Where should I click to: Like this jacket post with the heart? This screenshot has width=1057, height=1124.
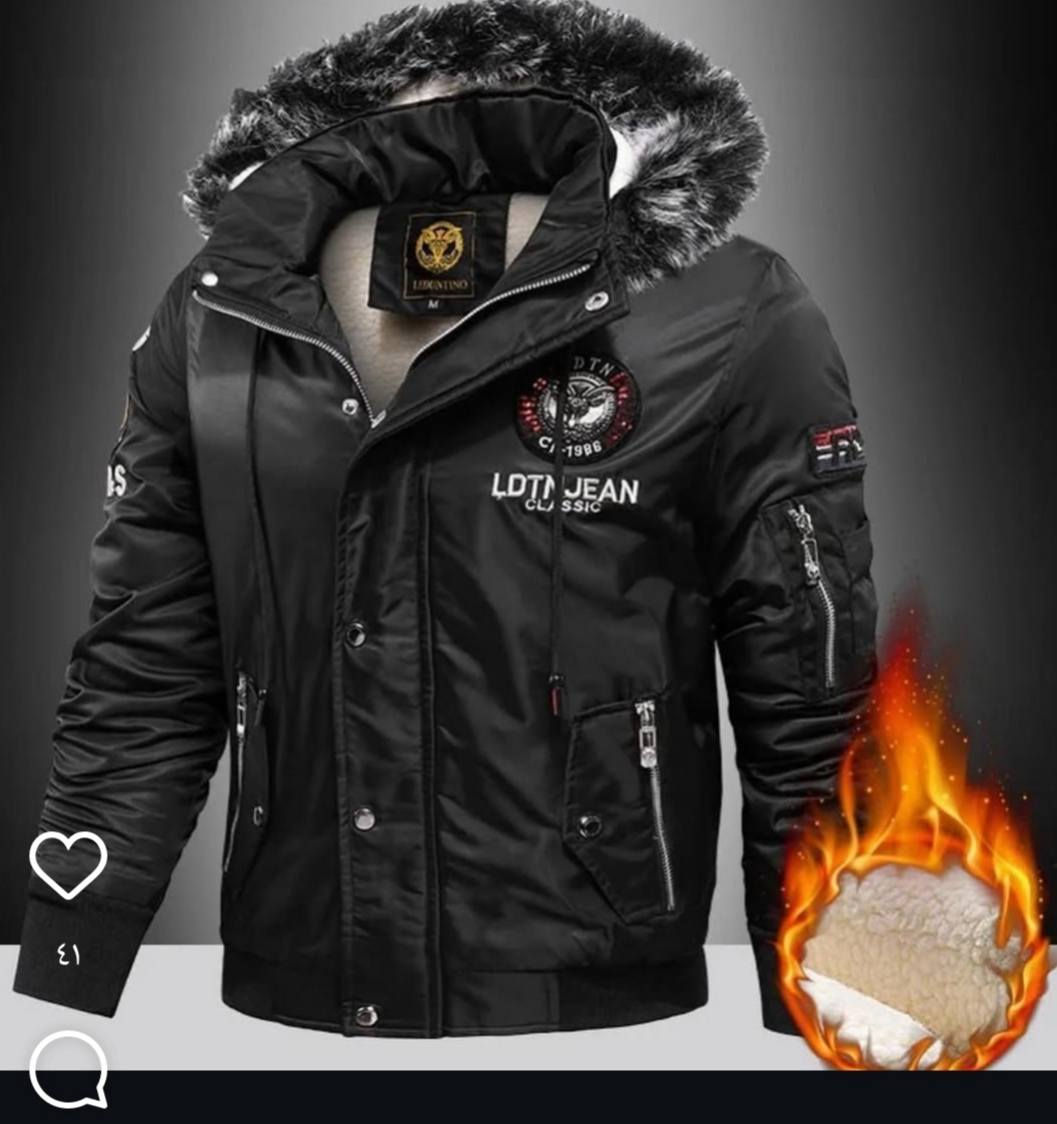[68, 863]
